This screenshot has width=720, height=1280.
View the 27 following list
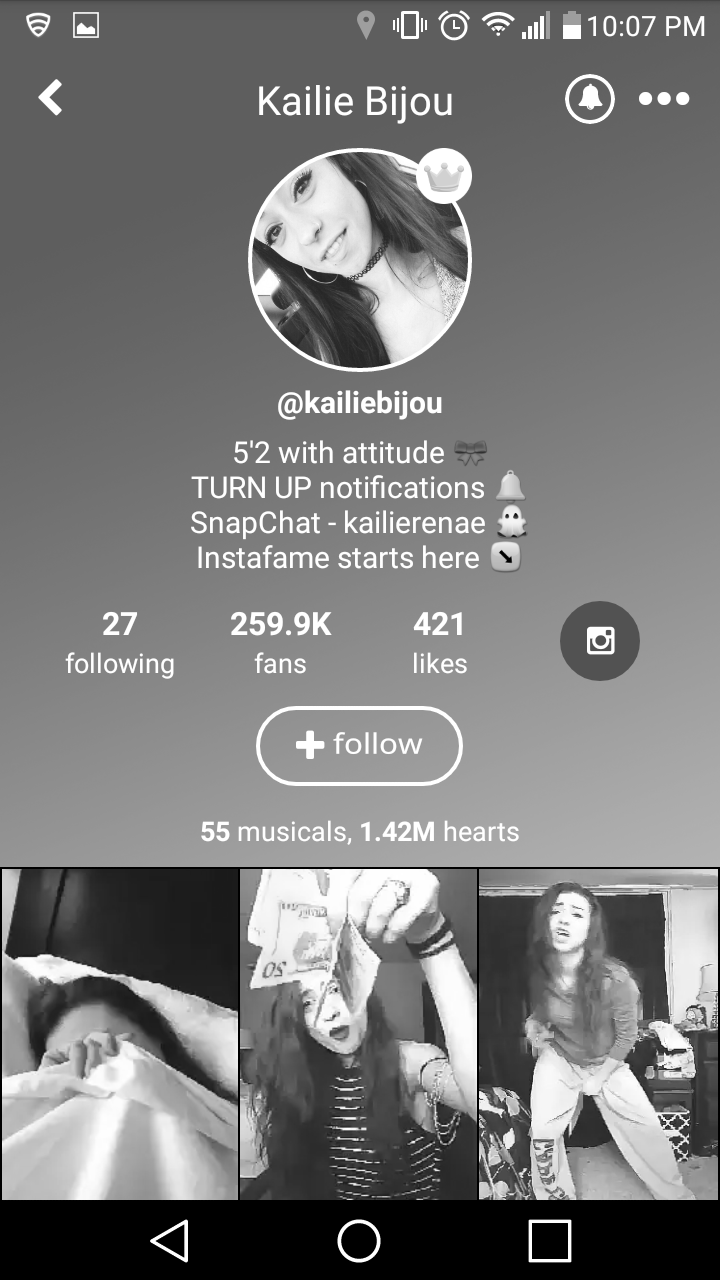tap(119, 643)
